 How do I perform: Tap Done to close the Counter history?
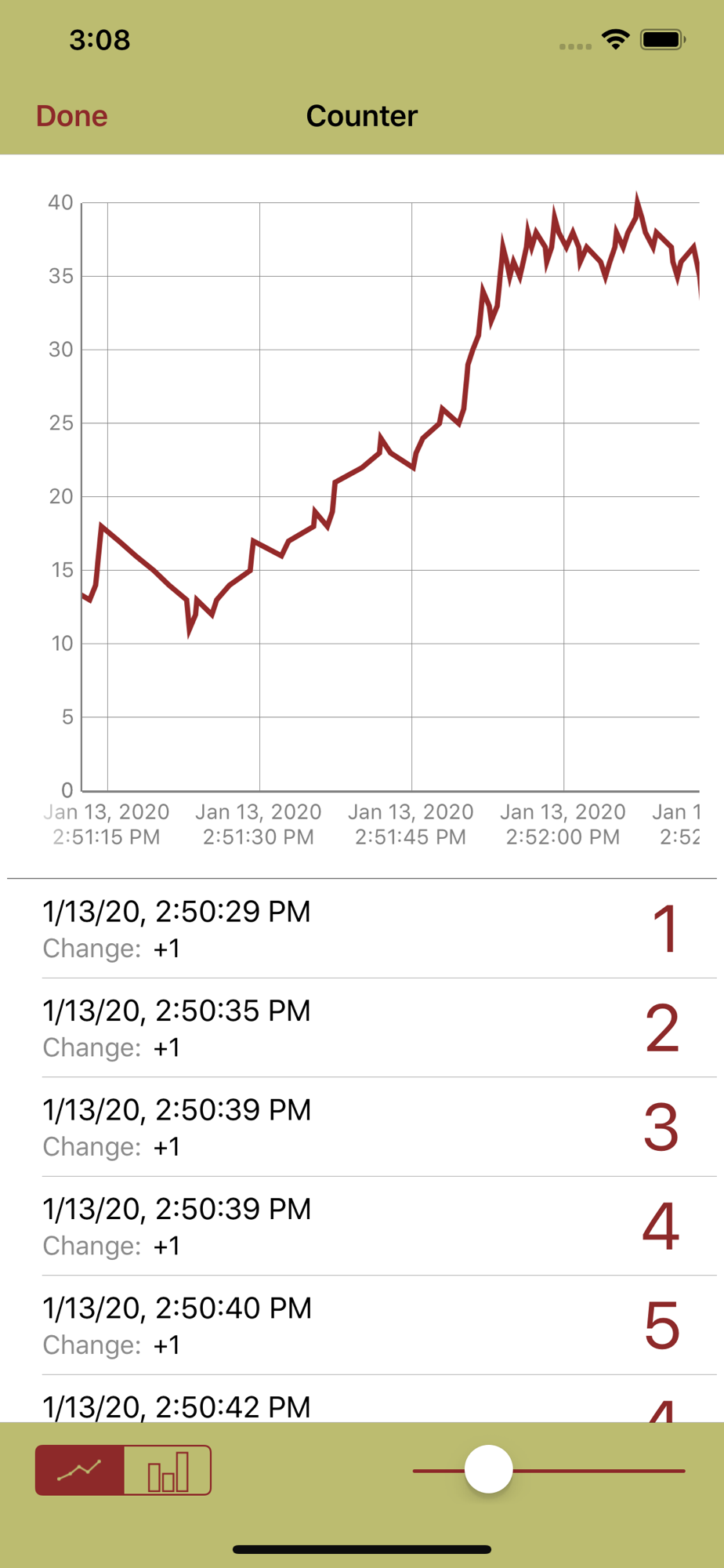72,116
